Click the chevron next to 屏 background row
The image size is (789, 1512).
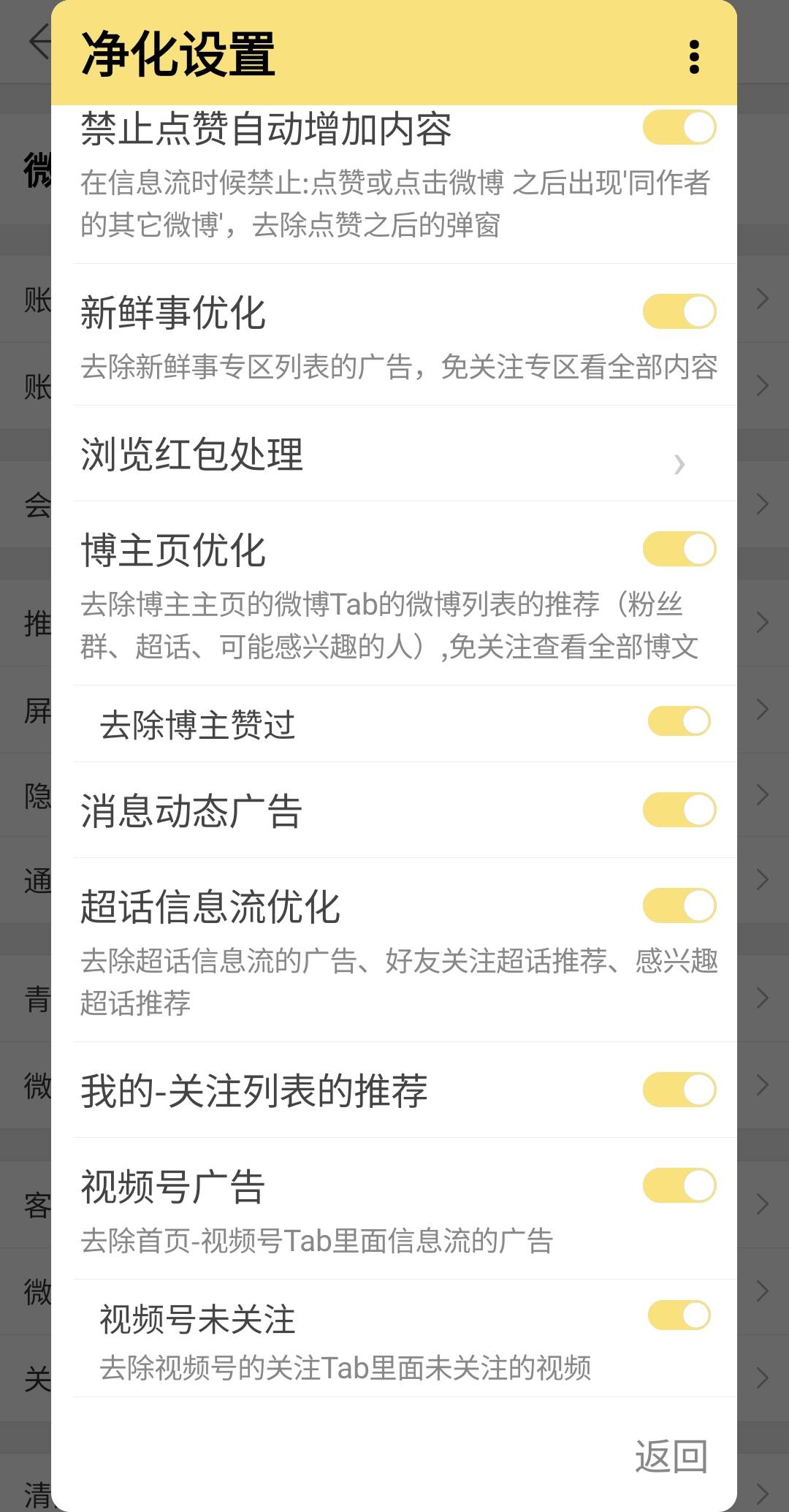coord(763,709)
